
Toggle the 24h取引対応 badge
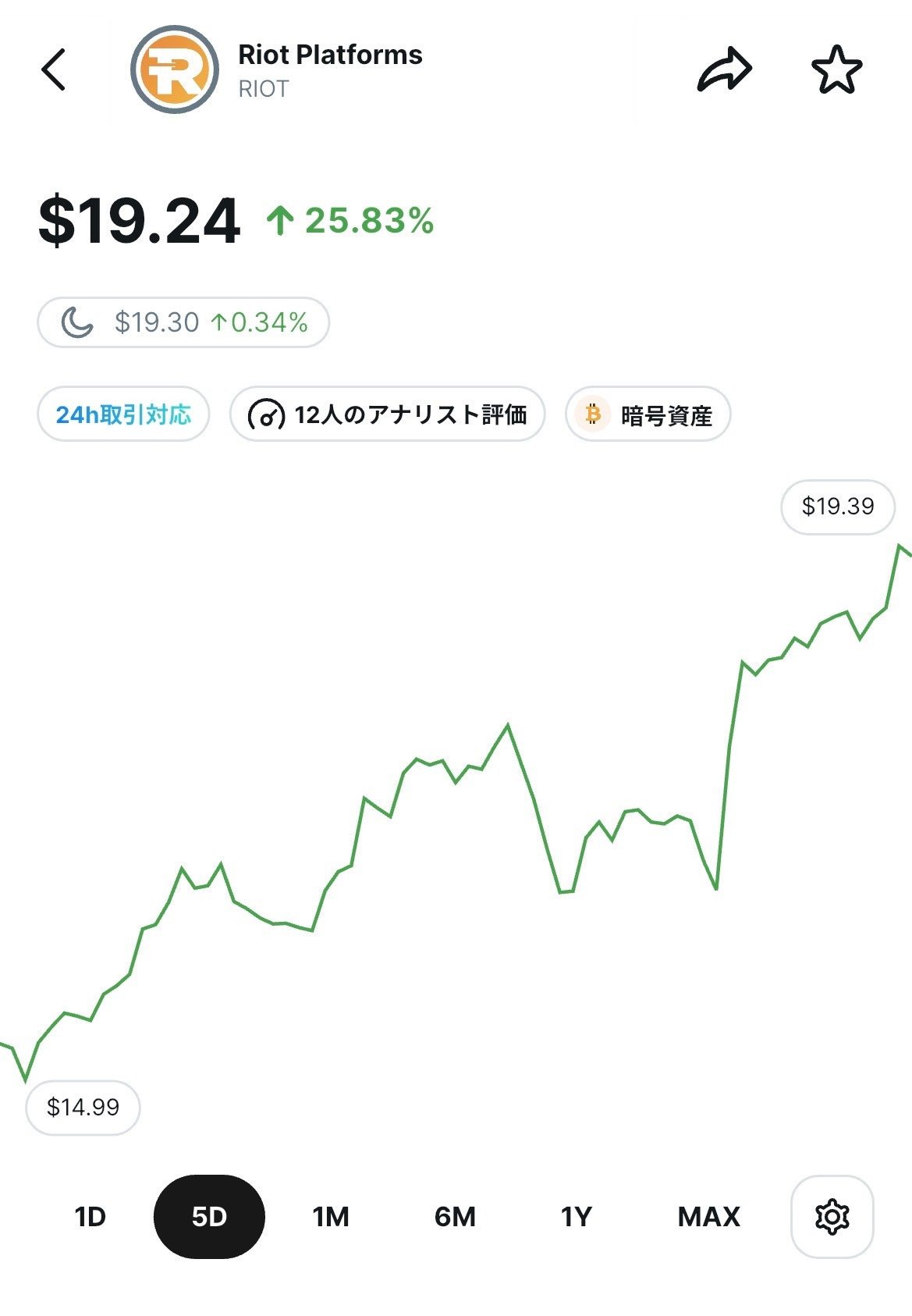[x=123, y=415]
